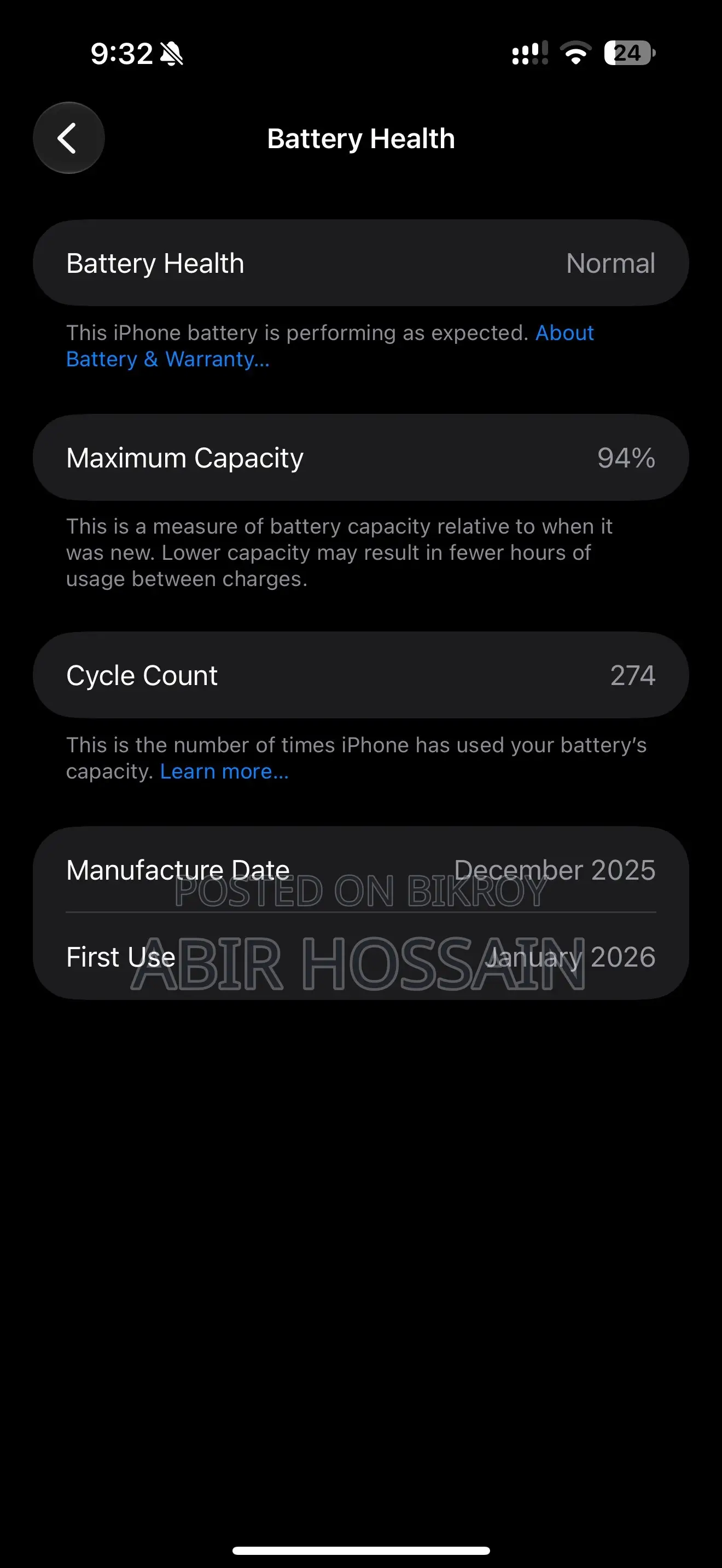
Task: Open the About Battery & Warranty link
Action: [x=167, y=359]
